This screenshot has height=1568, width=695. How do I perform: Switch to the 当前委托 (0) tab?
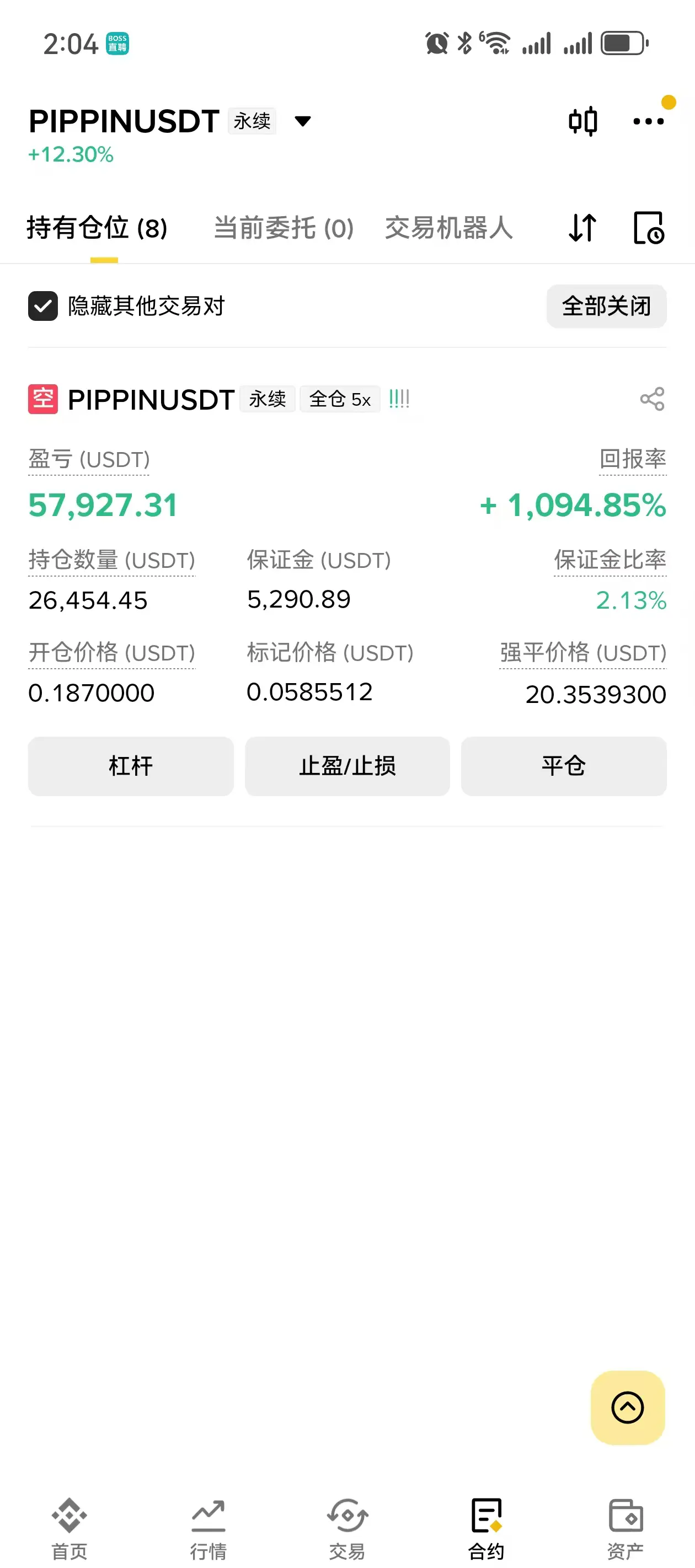(x=283, y=229)
